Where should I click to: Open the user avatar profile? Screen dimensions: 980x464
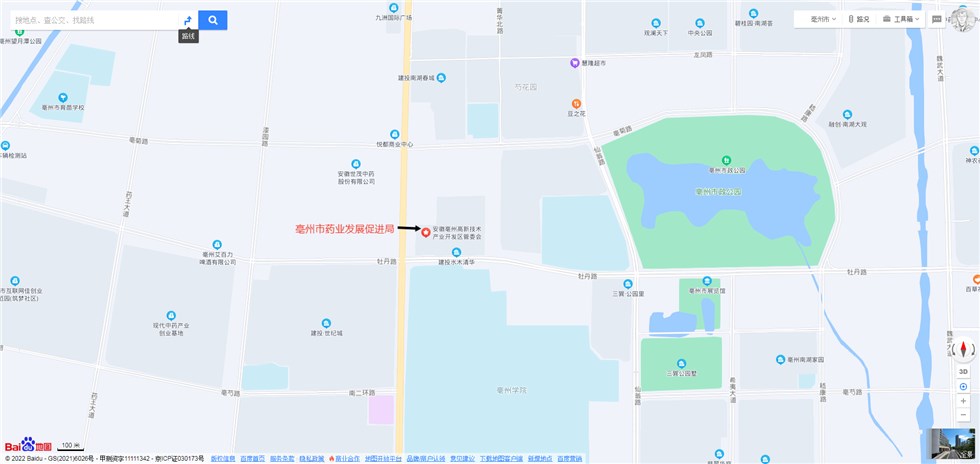click(964, 19)
